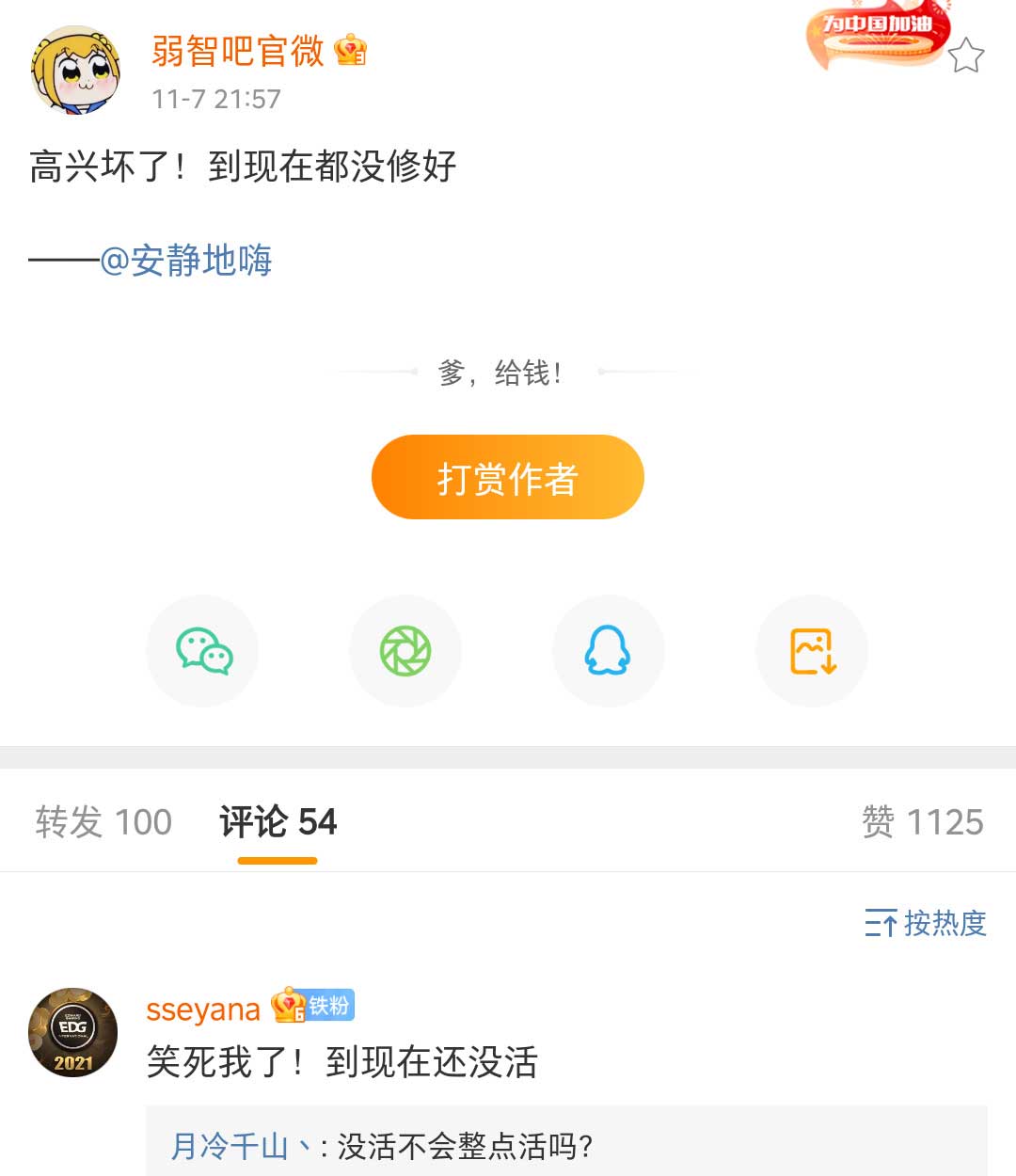Open the 为中国加油 banner

[x=877, y=38]
